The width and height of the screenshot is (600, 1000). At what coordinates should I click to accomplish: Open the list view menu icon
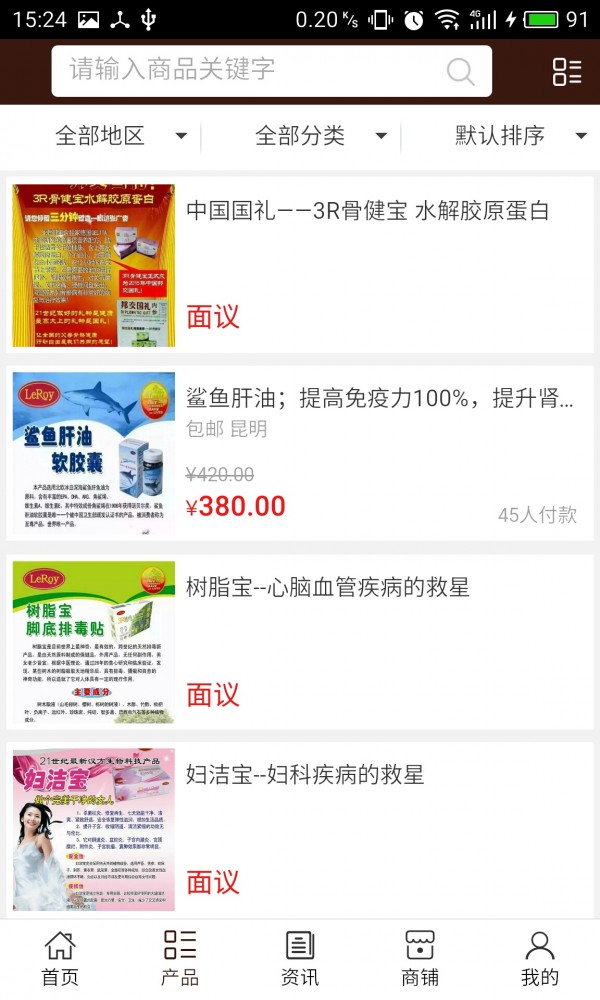(x=567, y=71)
